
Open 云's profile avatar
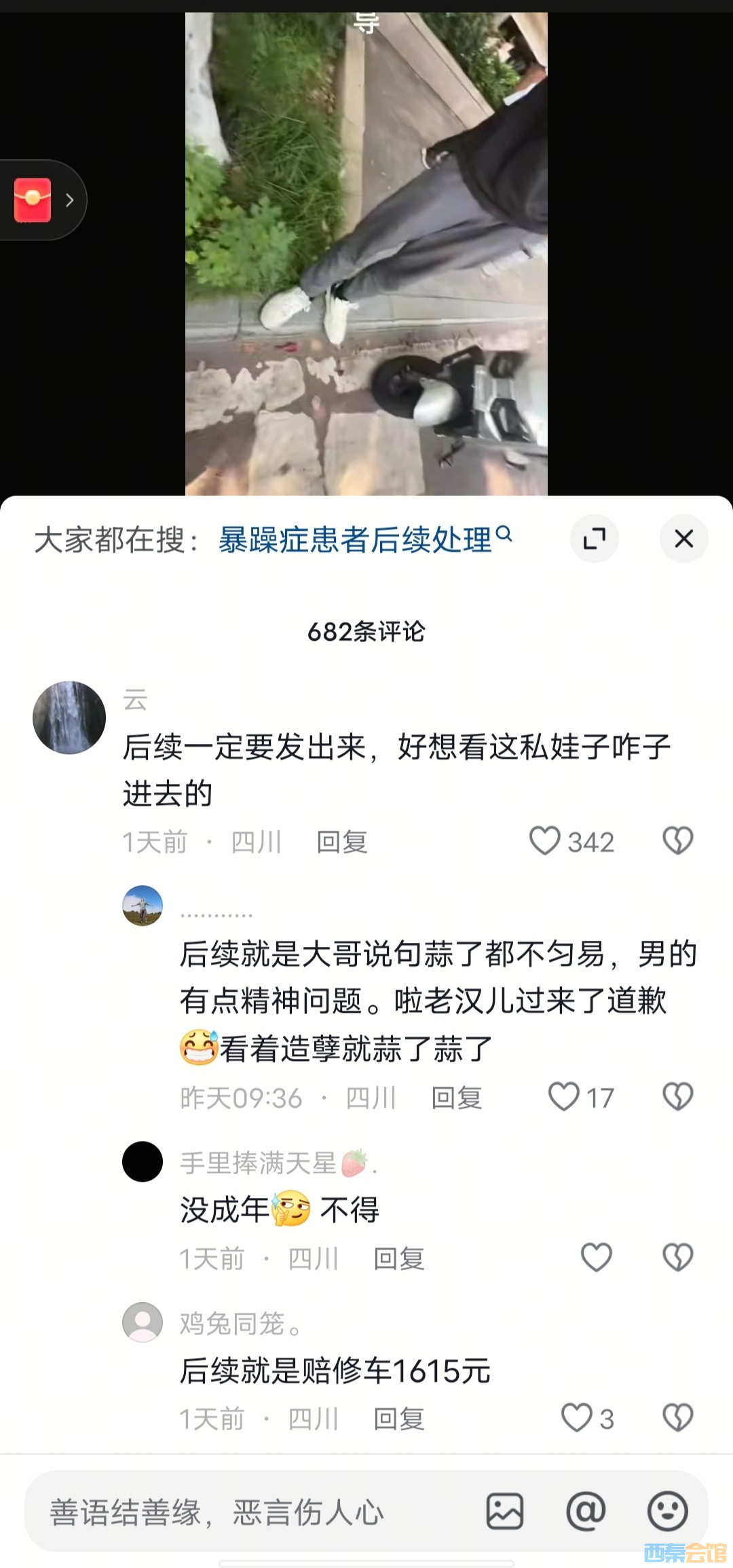pyautogui.click(x=69, y=717)
